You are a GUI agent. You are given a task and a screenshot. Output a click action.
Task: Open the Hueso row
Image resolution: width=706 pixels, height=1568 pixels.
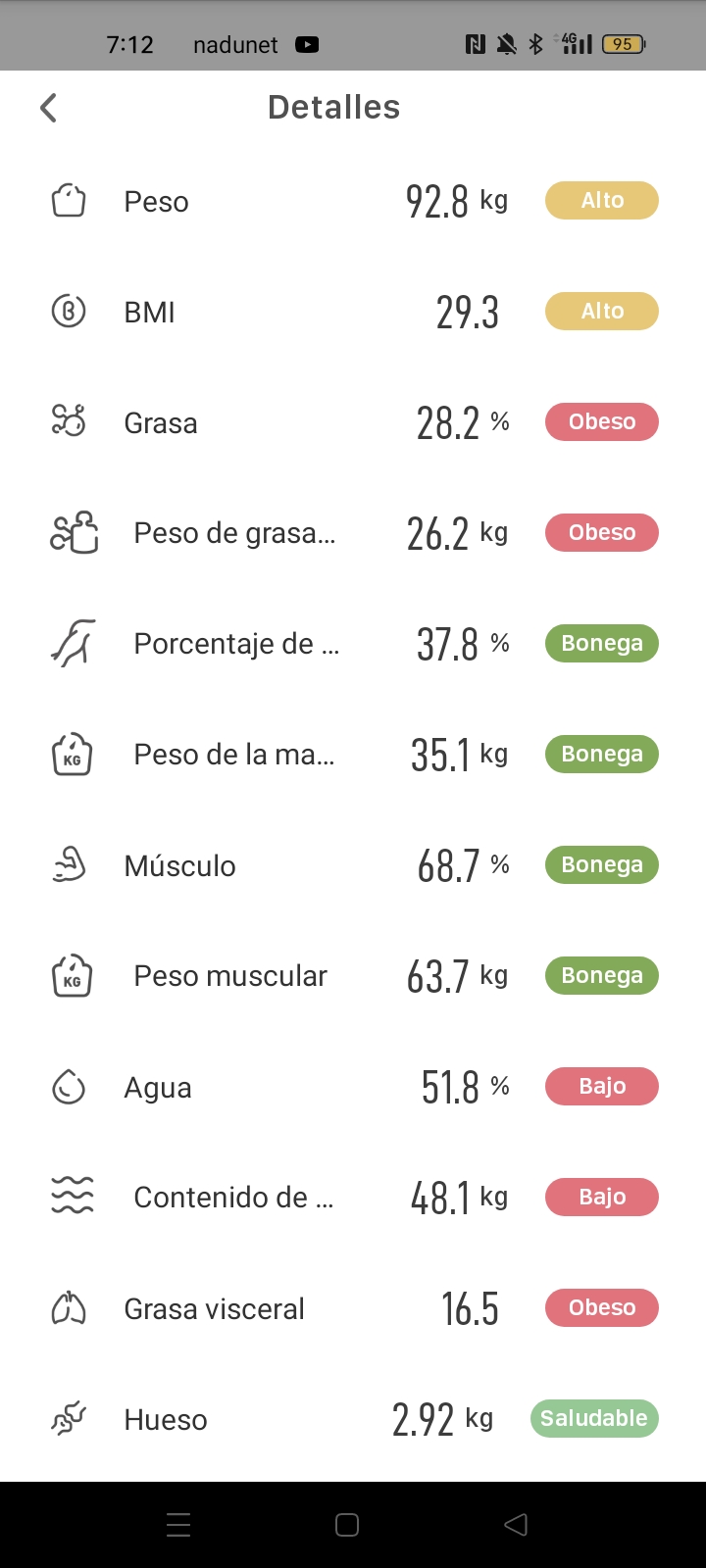coord(353,1419)
